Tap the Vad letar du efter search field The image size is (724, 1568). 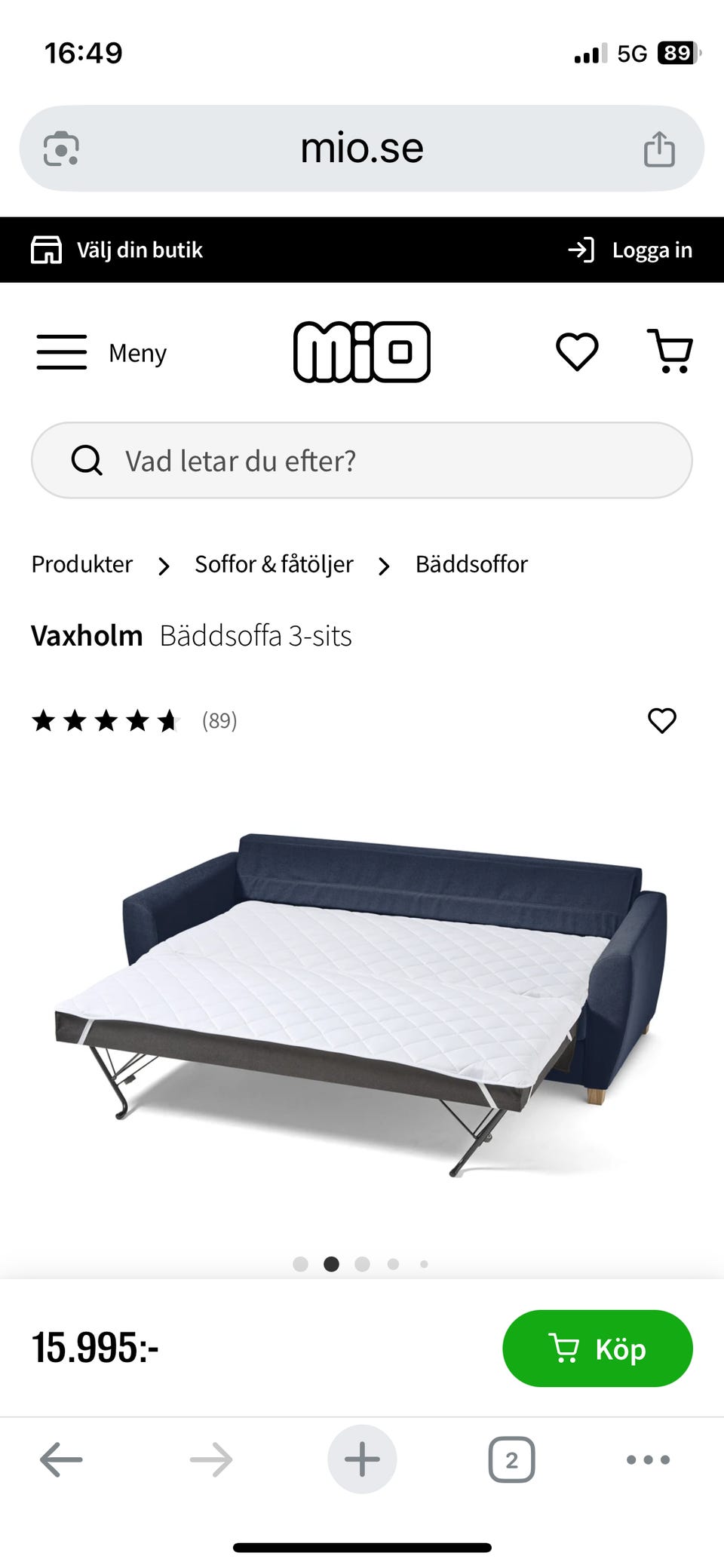[241, 460]
